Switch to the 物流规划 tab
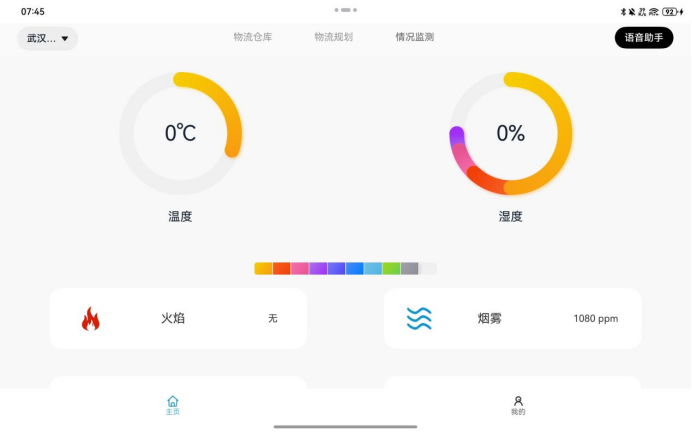The image size is (692, 432). pyautogui.click(x=333, y=37)
